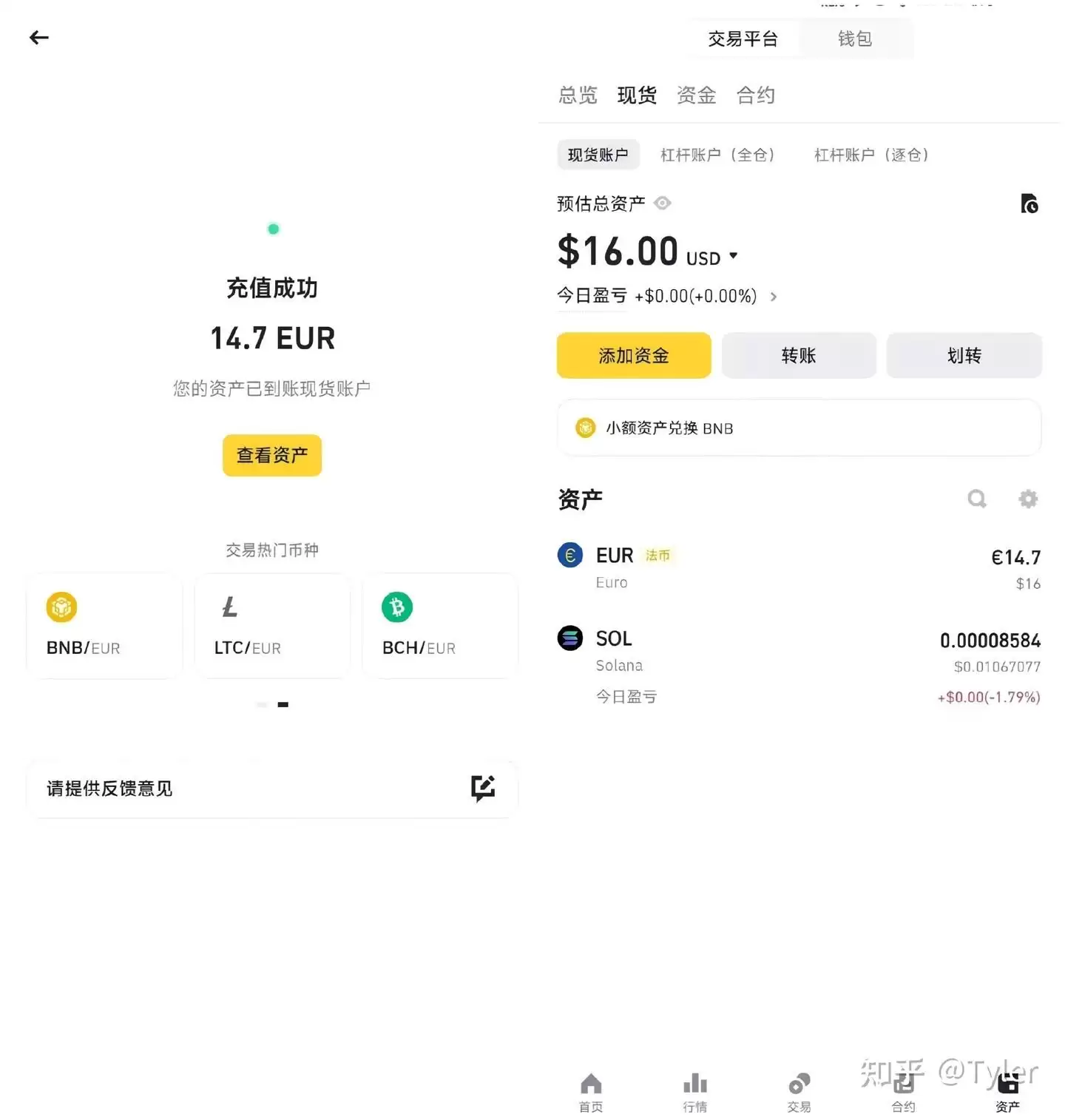The width and height of the screenshot is (1065, 1120).
Task: Select the 杠杆账户（全仓） margin account tab
Action: coord(717,155)
